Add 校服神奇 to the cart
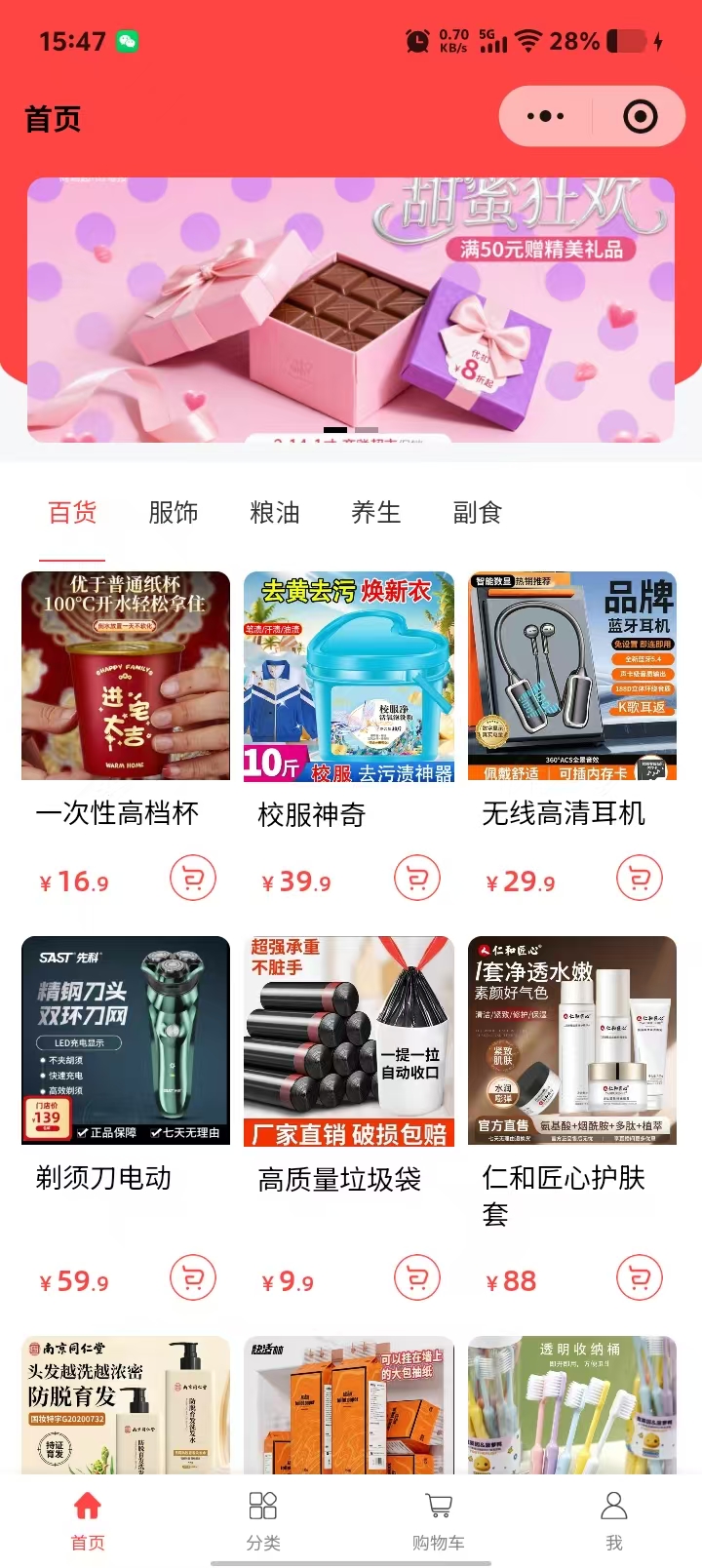The image size is (702, 1568). [417, 879]
